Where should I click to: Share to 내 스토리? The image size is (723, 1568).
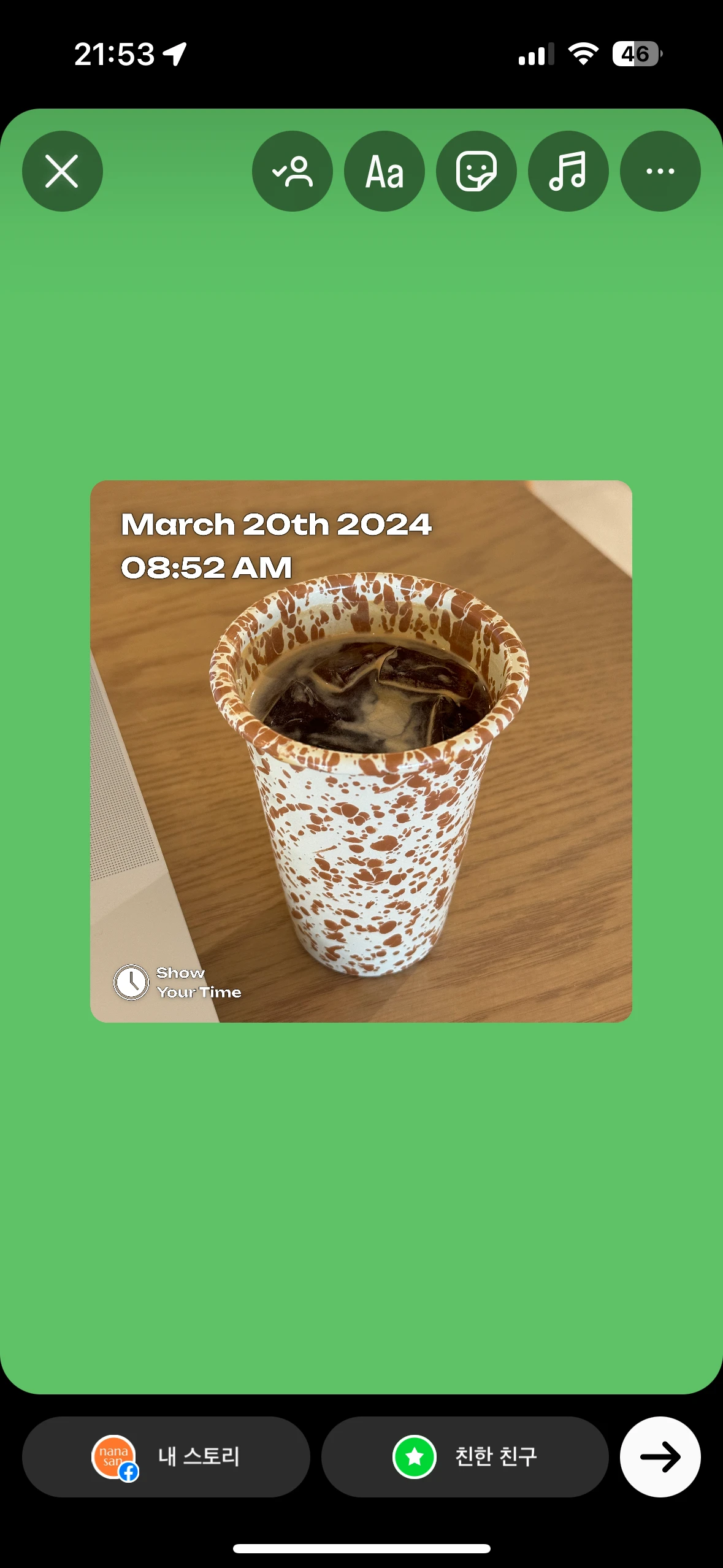coord(166,1456)
